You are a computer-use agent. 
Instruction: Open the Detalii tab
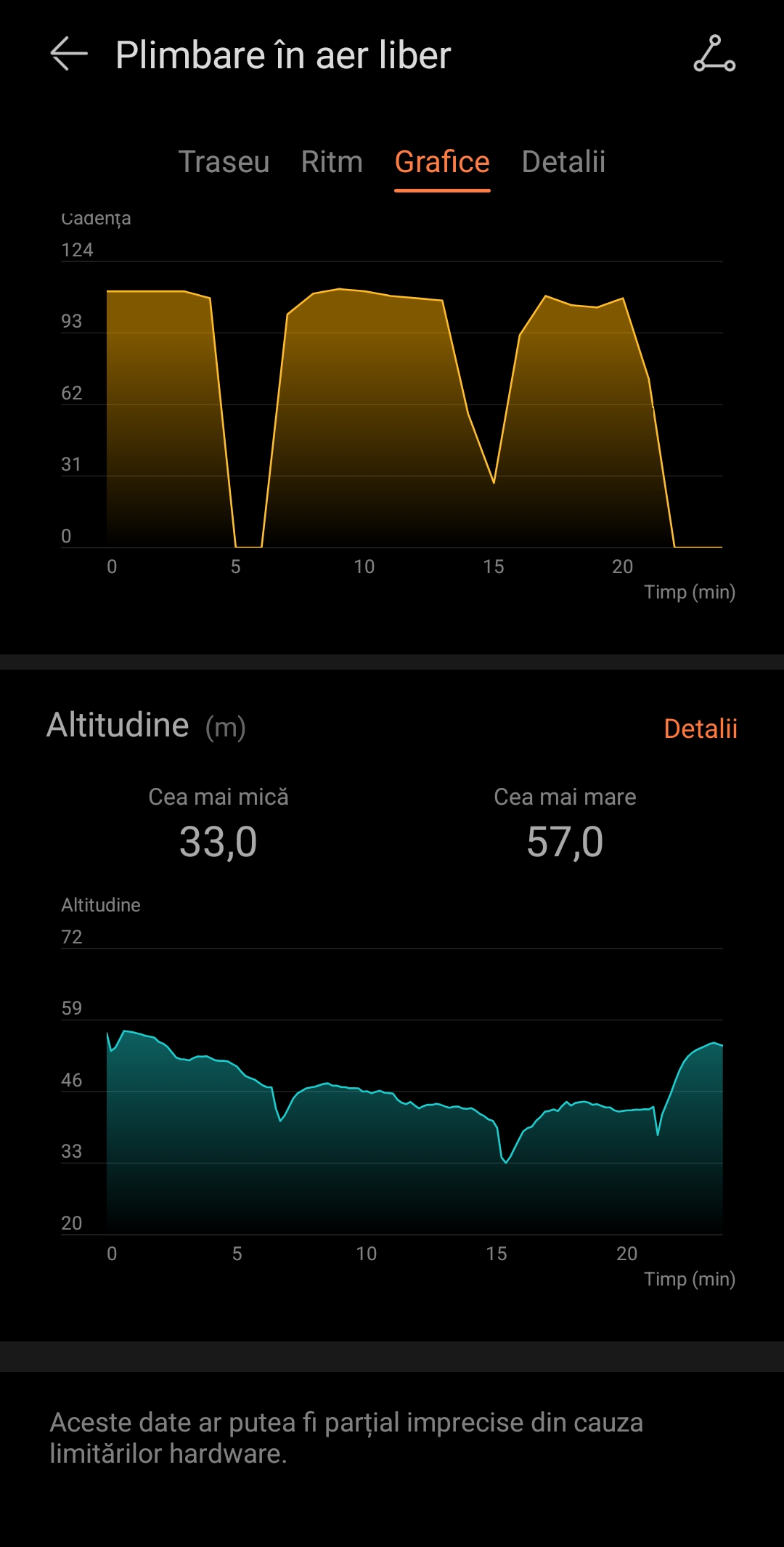point(563,162)
